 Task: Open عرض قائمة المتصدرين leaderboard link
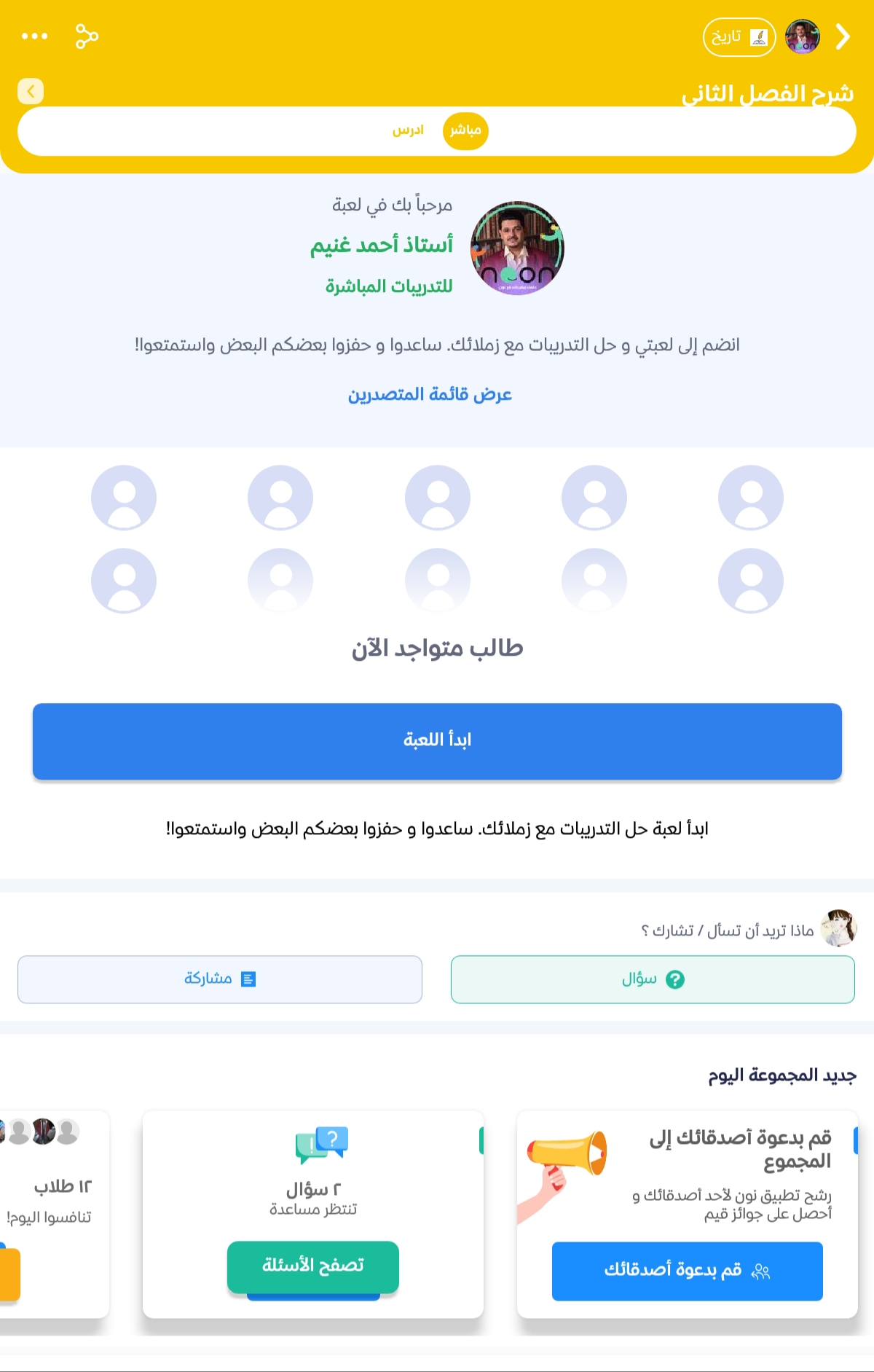click(x=430, y=394)
